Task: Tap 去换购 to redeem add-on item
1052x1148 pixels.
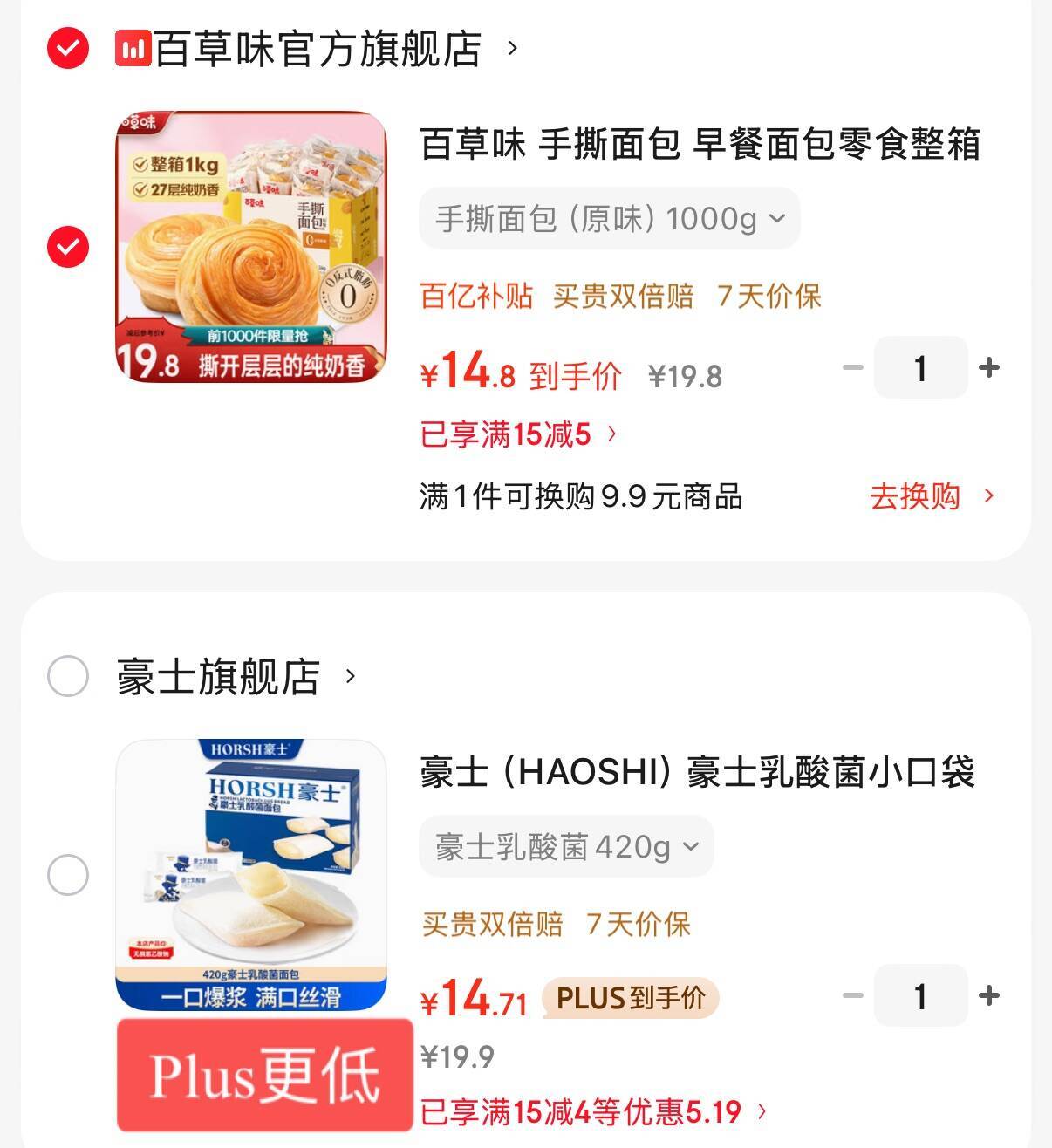Action: click(930, 496)
